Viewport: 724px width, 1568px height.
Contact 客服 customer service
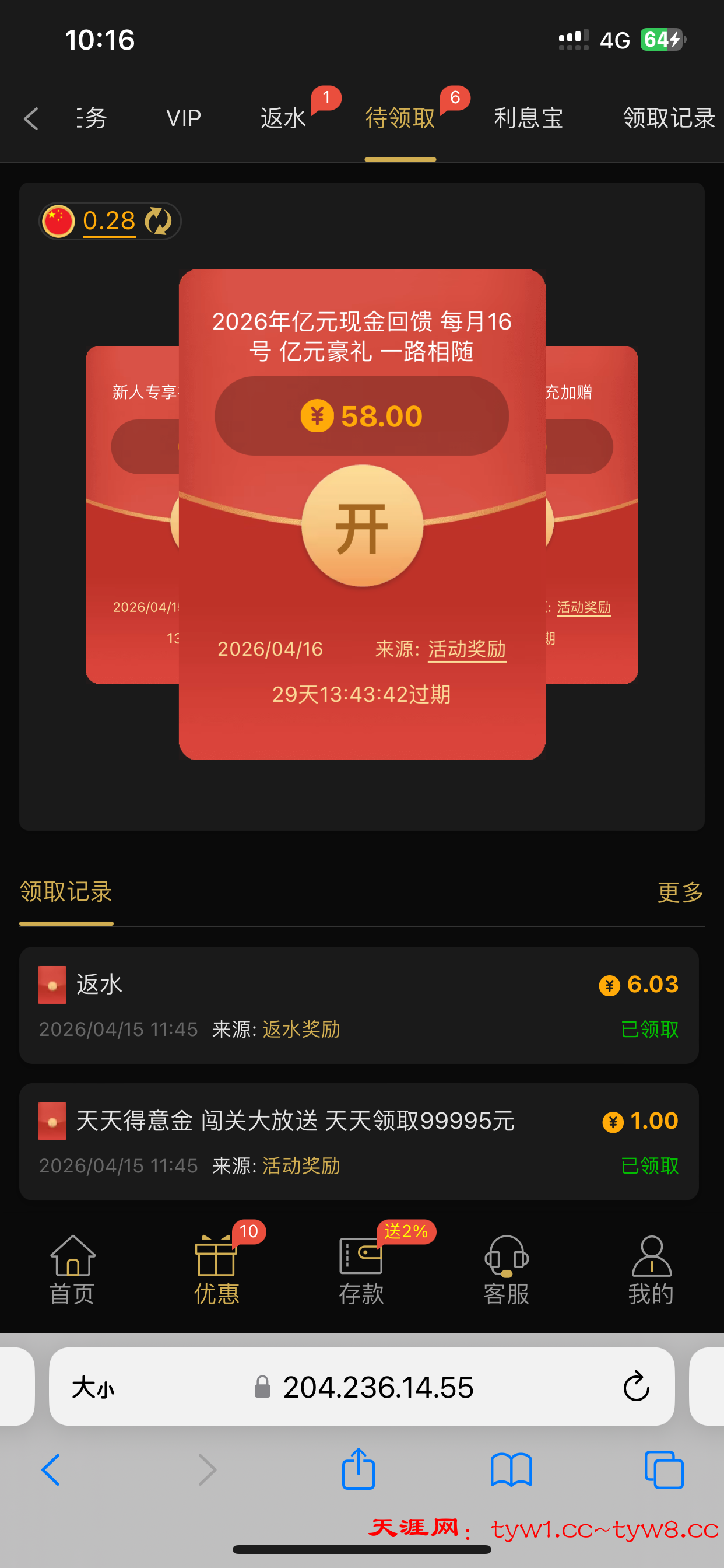pos(505,1270)
